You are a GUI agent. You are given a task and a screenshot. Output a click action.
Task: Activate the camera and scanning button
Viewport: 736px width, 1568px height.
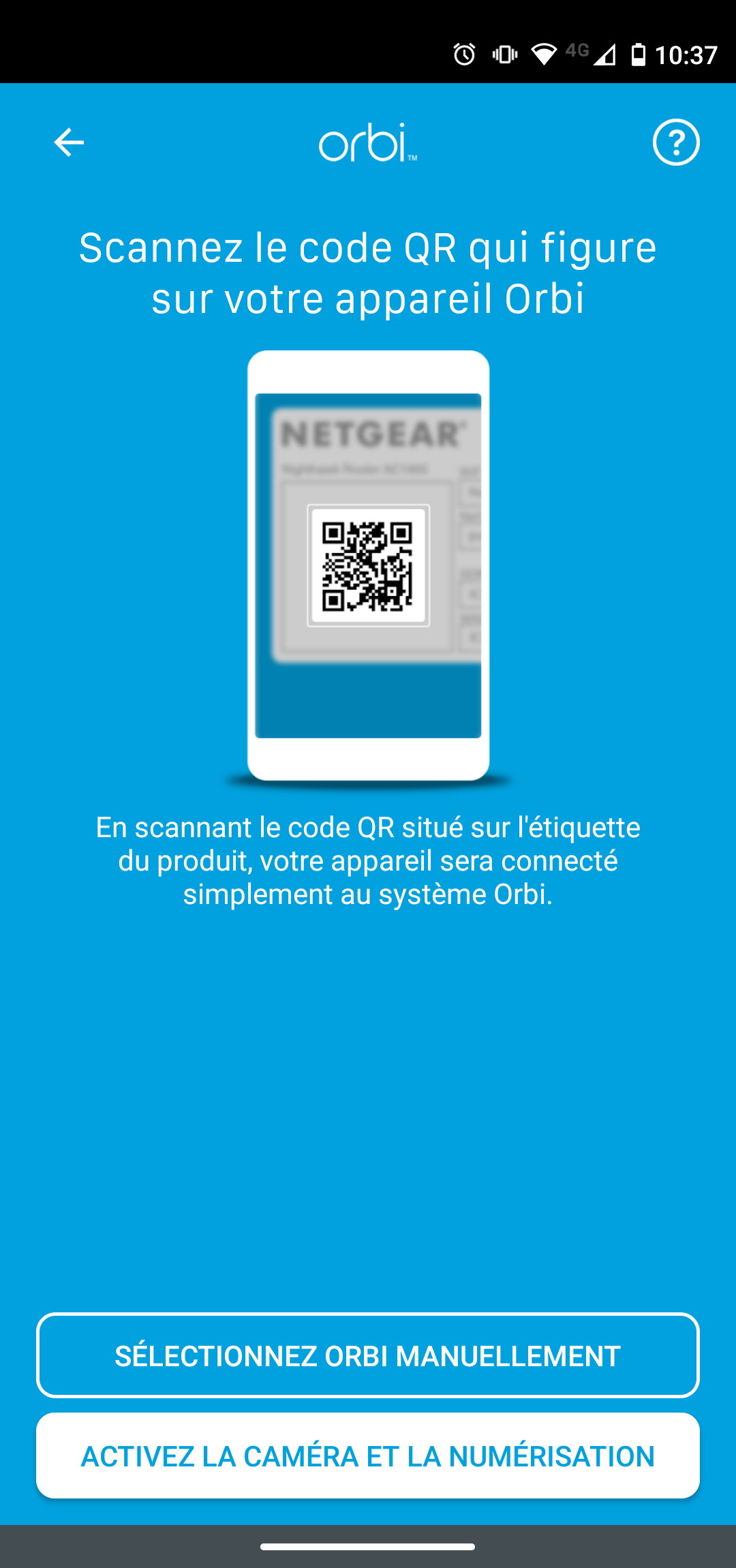tap(368, 1456)
